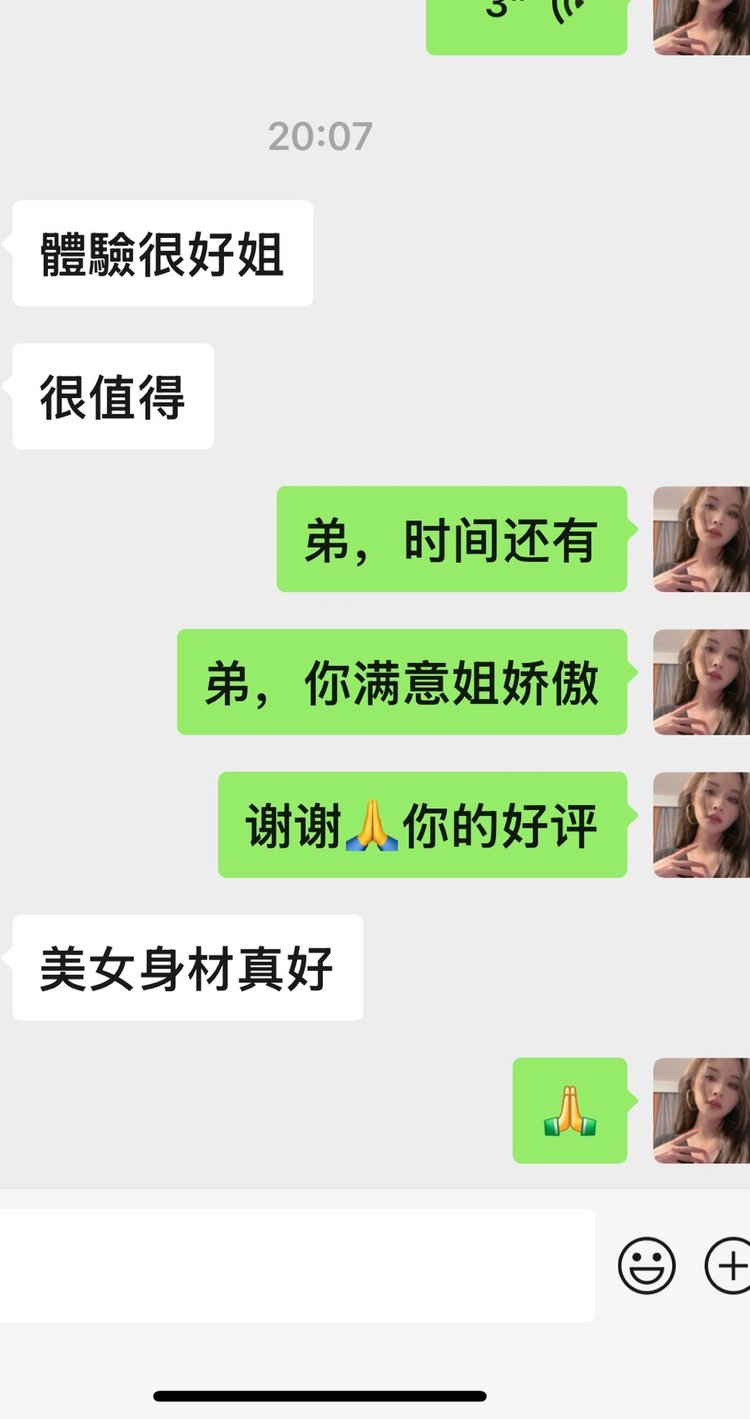
Task: Tap the message text input box
Action: pyautogui.click(x=297, y=1265)
